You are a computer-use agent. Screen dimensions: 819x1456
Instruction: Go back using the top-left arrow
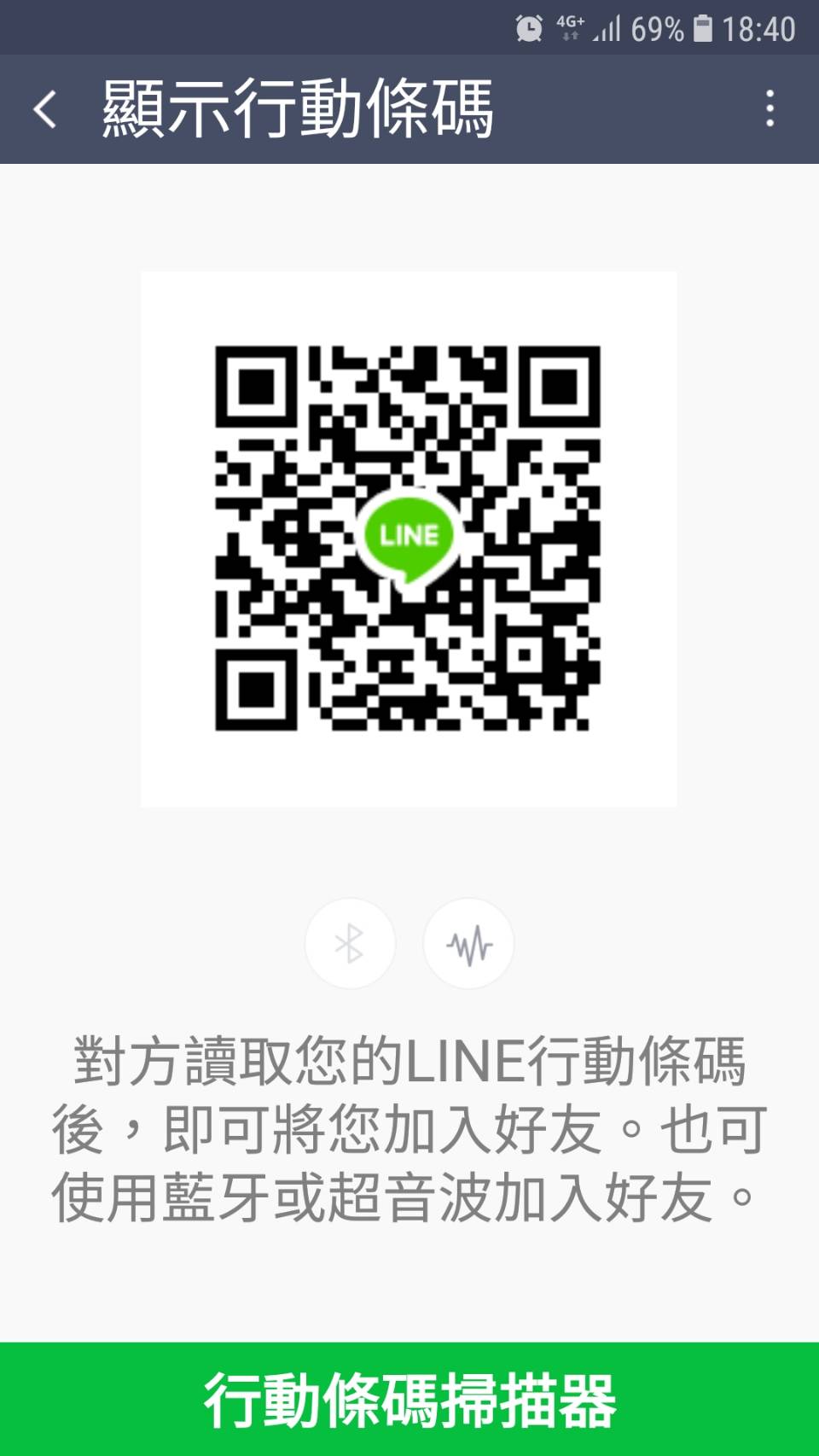[x=45, y=110]
